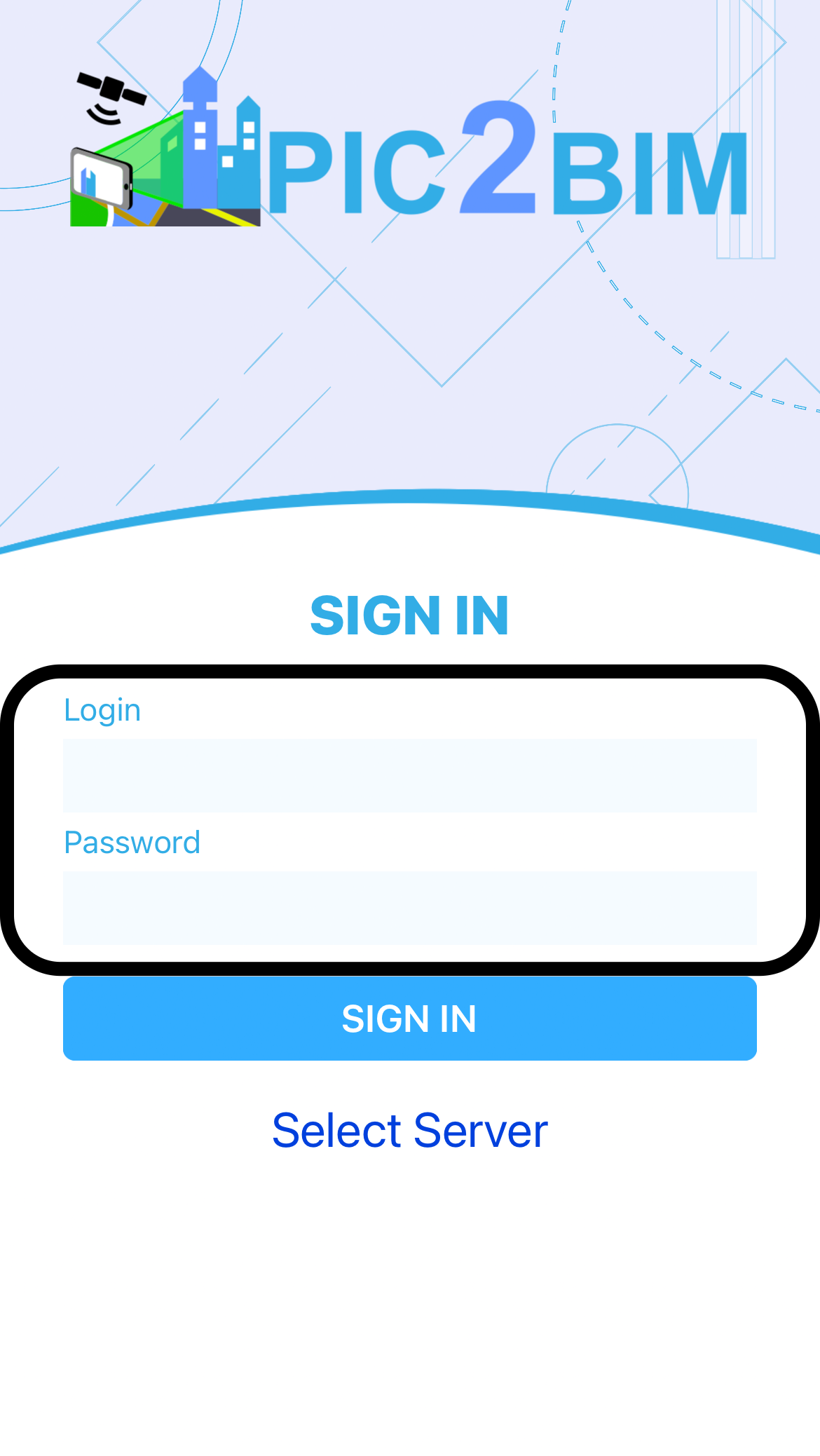The height and width of the screenshot is (1456, 820).
Task: Tap the blue SIGN IN button
Action: tap(409, 1019)
